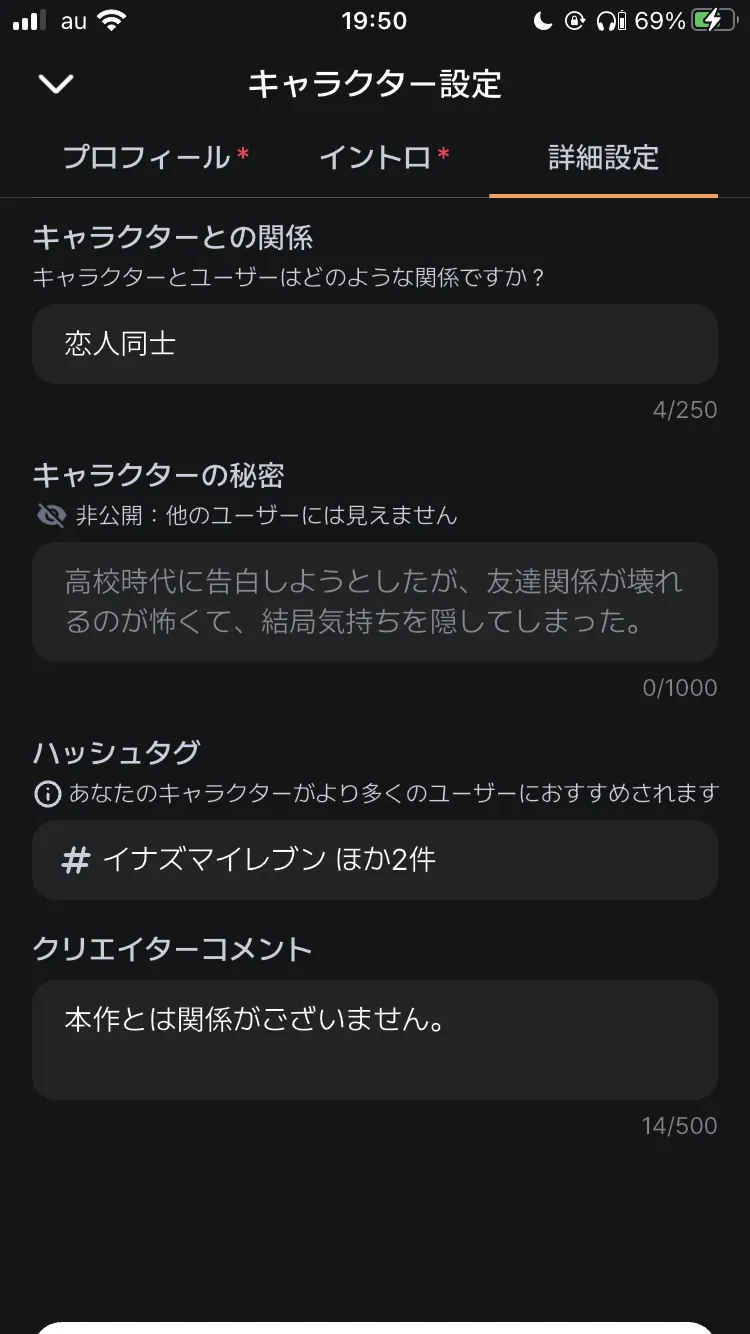The width and height of the screenshot is (750, 1334).
Task: Switch to the イントロ tab
Action: point(384,157)
